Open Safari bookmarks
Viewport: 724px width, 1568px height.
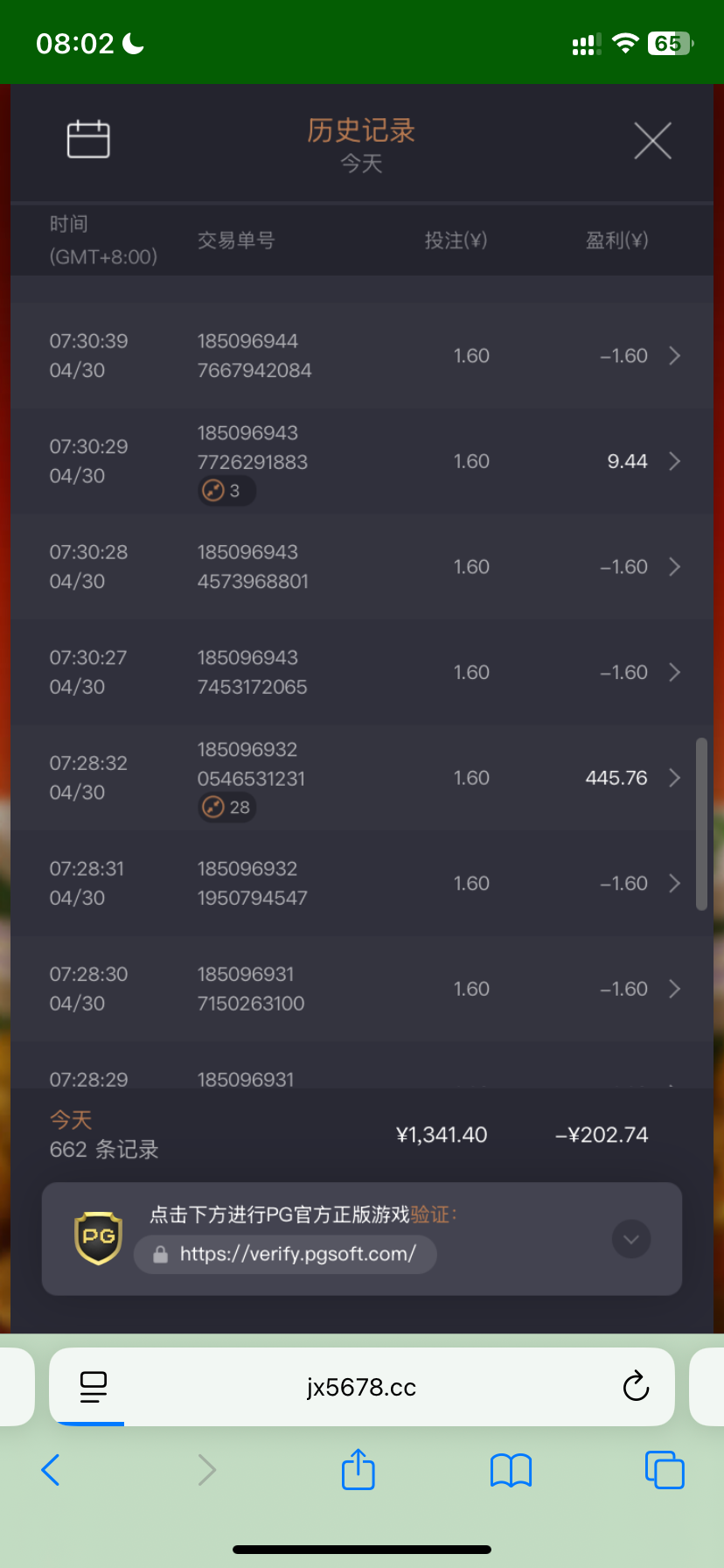(x=512, y=1470)
